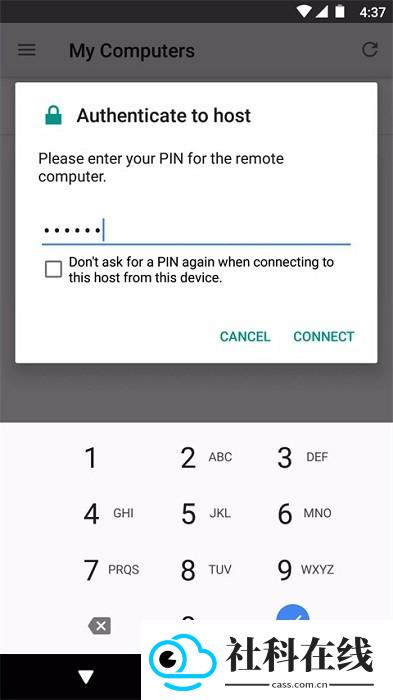Tap the CONNECT button

[x=323, y=336]
